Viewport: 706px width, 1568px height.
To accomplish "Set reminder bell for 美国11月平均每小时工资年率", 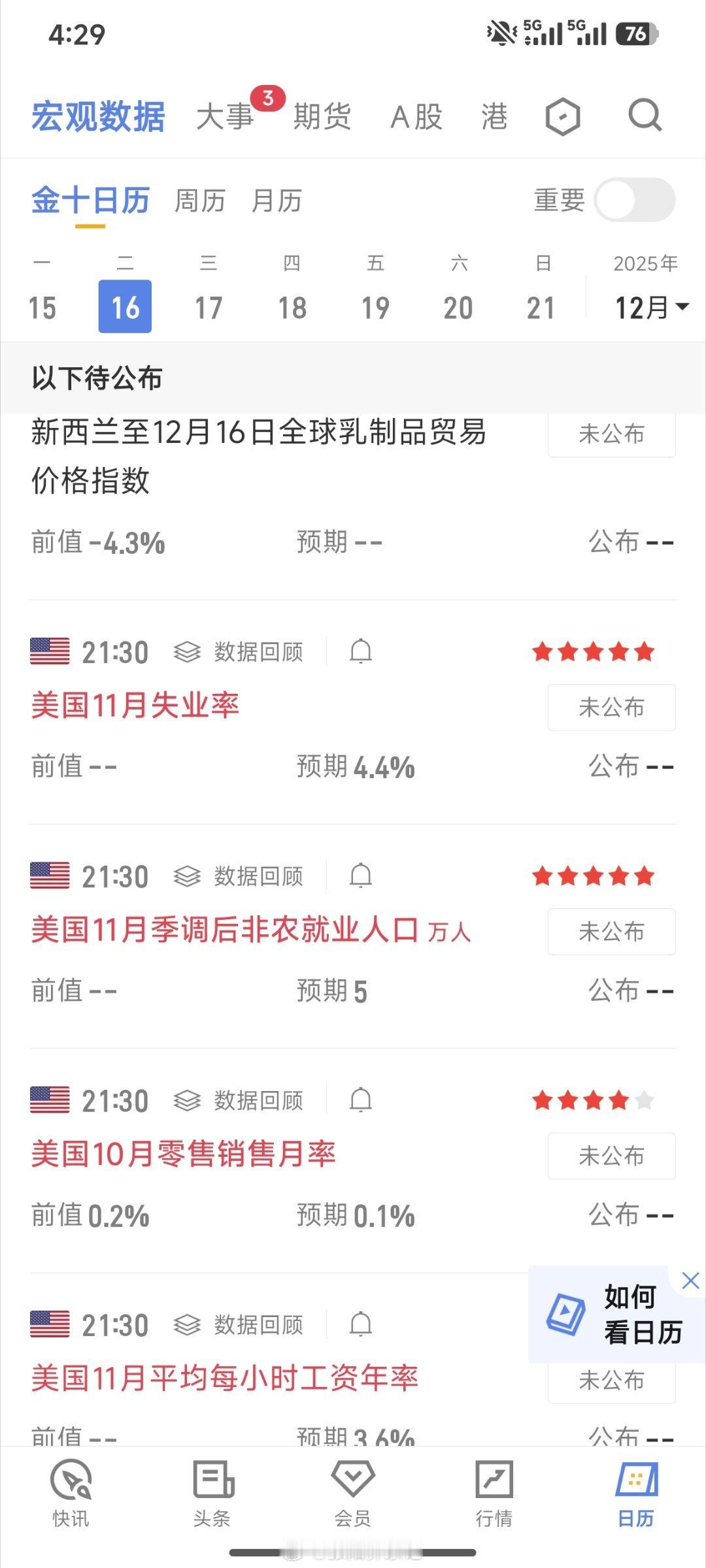I will click(x=360, y=1324).
